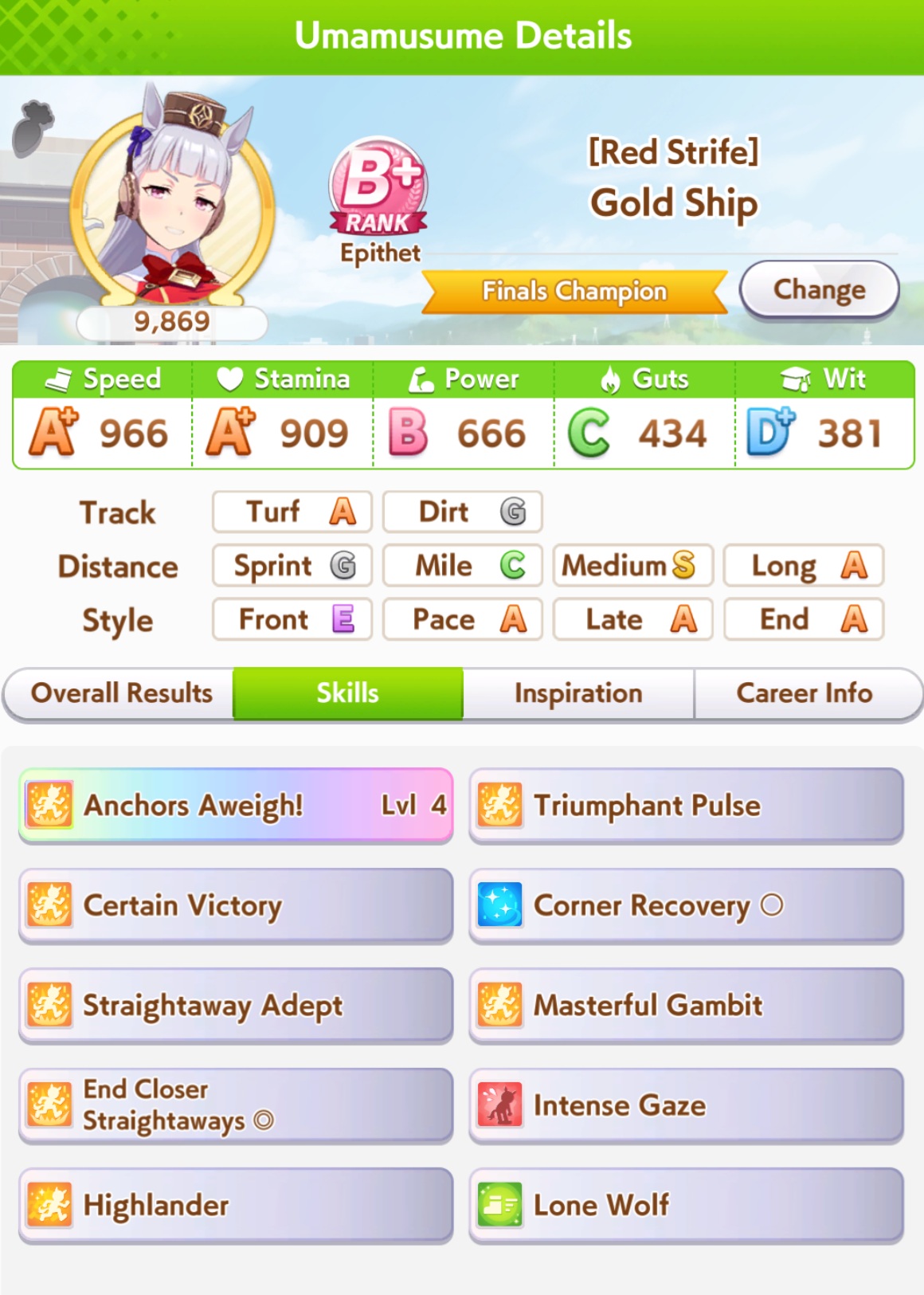Select the End Closer Straightaways skill
This screenshot has width=924, height=1295.
pos(236,1105)
